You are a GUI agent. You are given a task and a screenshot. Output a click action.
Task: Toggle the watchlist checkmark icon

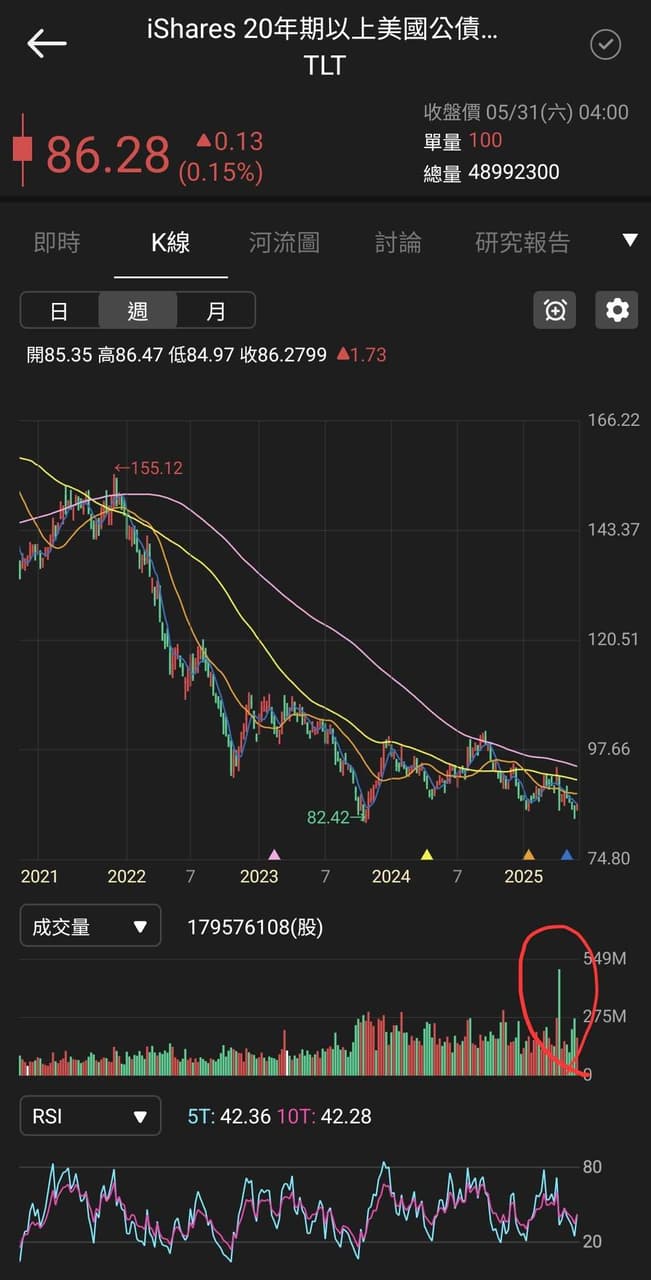pyautogui.click(x=605, y=45)
